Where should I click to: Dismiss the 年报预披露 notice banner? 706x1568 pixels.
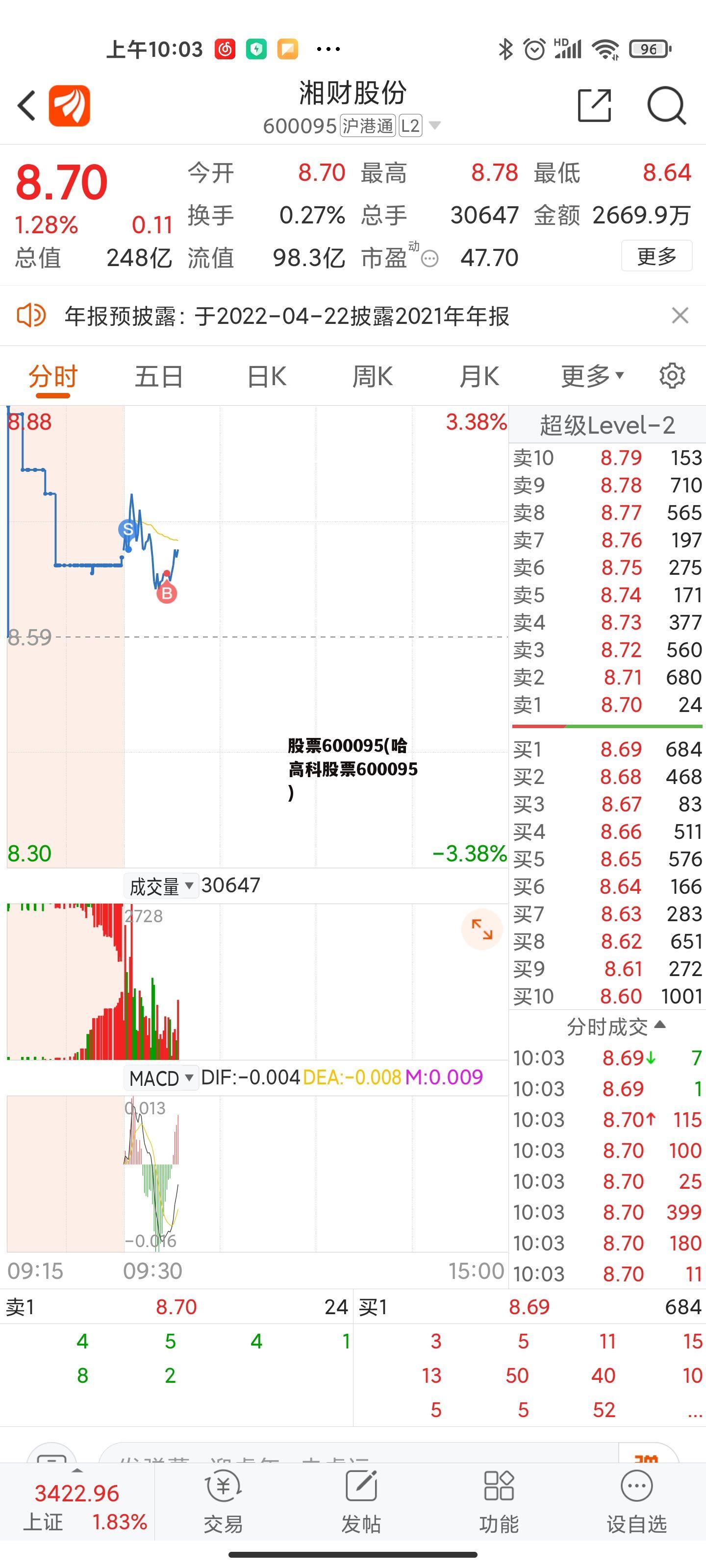pos(680,315)
